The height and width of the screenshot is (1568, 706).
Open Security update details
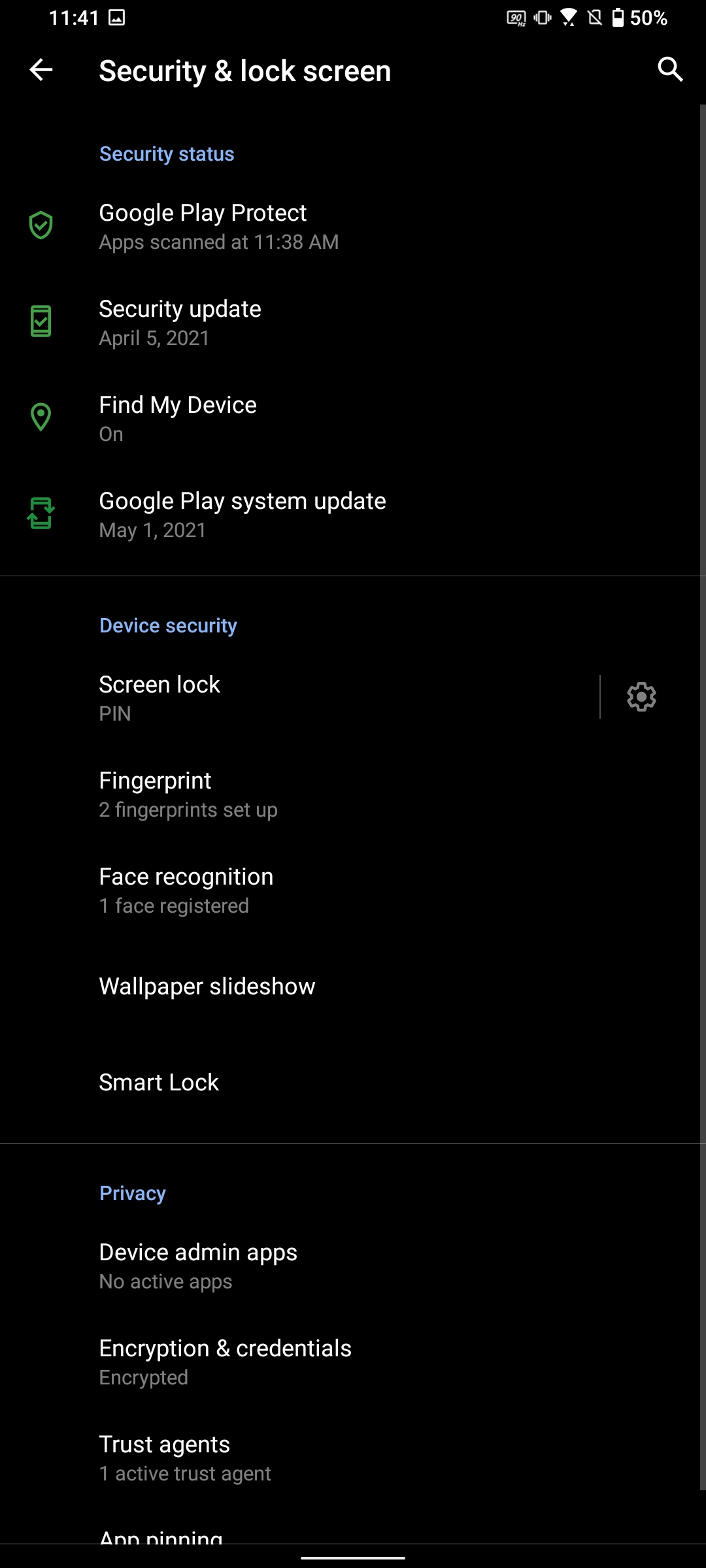click(x=180, y=322)
